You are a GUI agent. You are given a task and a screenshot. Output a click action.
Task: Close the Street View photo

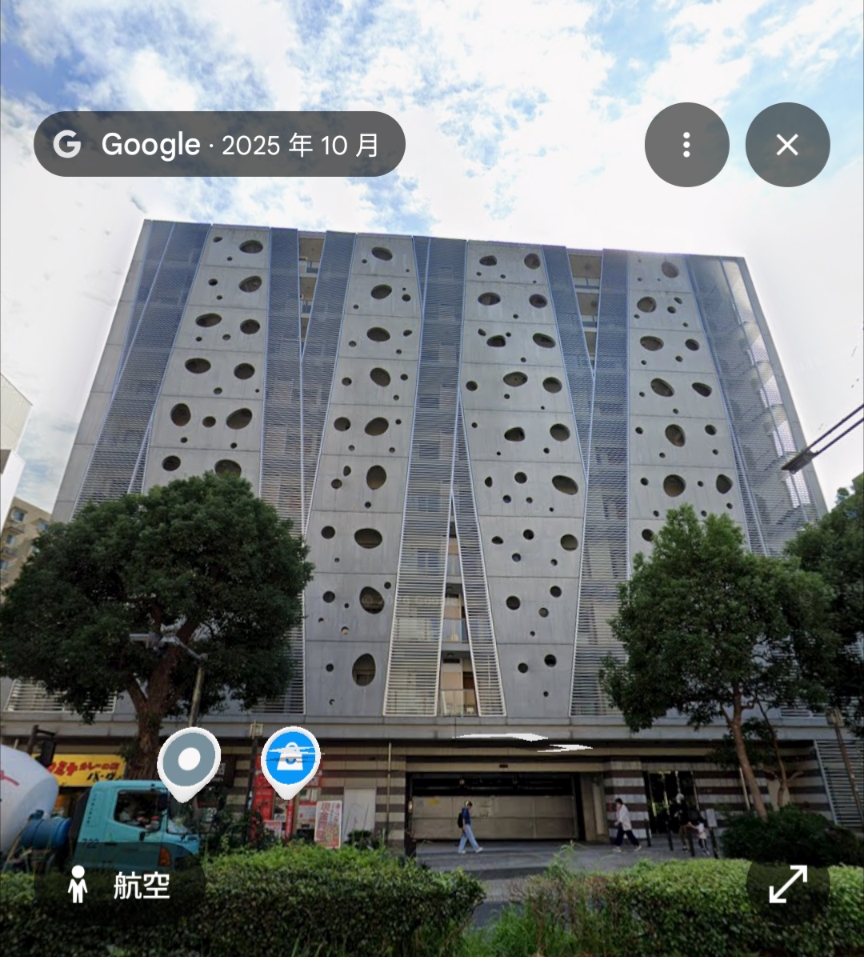click(x=787, y=145)
